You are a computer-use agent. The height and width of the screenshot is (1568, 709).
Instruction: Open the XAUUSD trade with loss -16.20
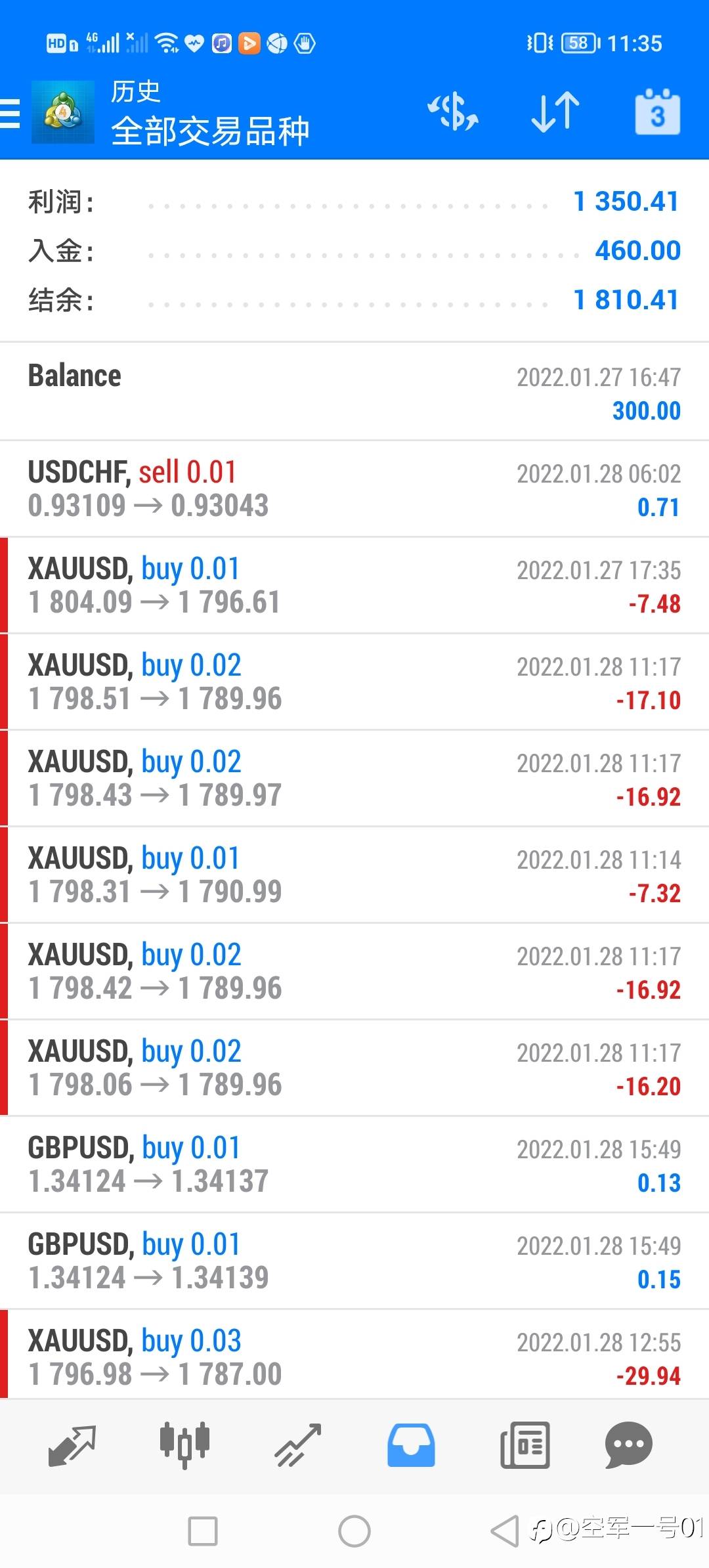pos(354,1068)
